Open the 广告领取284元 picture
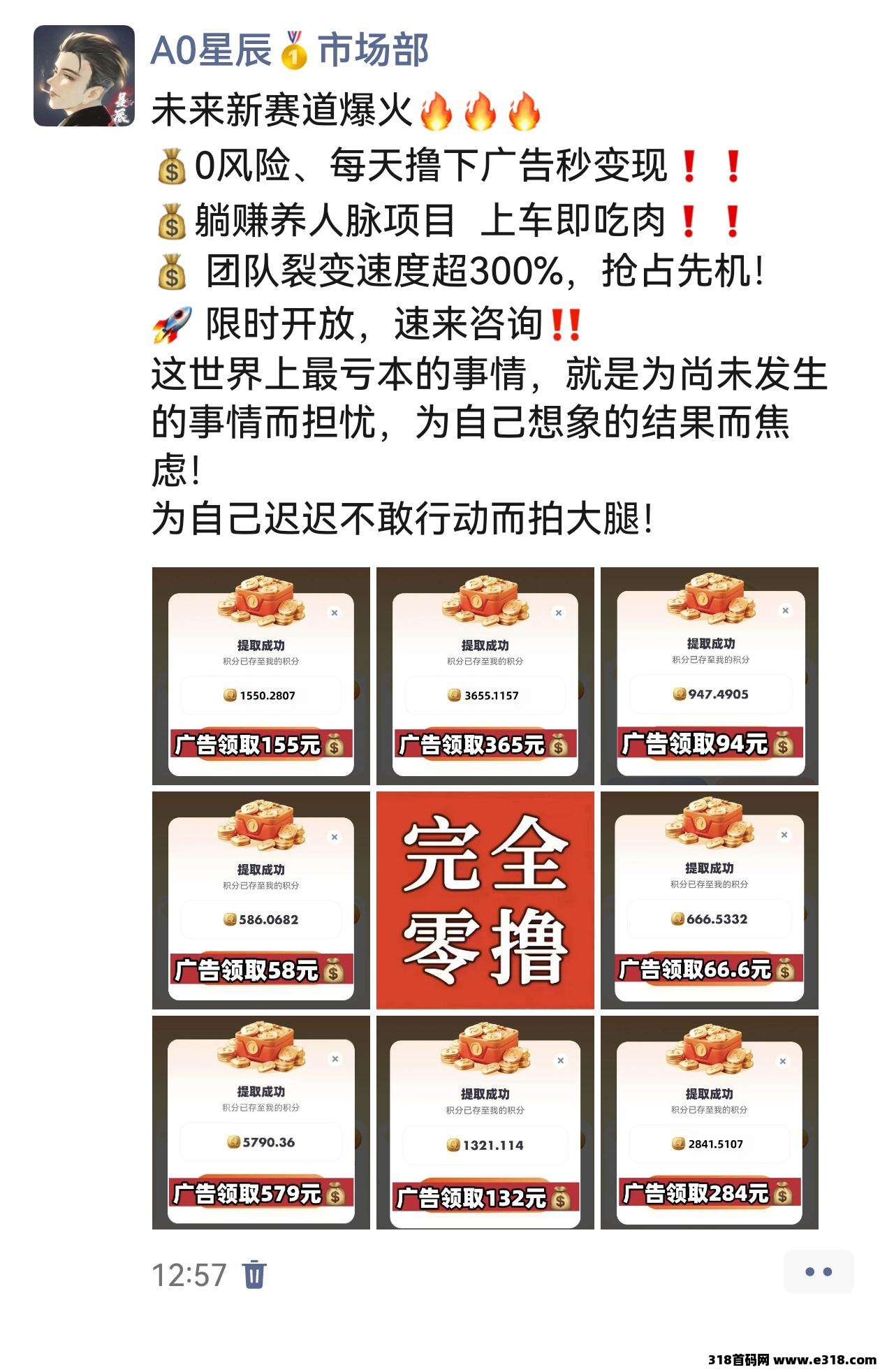 coord(709,1123)
